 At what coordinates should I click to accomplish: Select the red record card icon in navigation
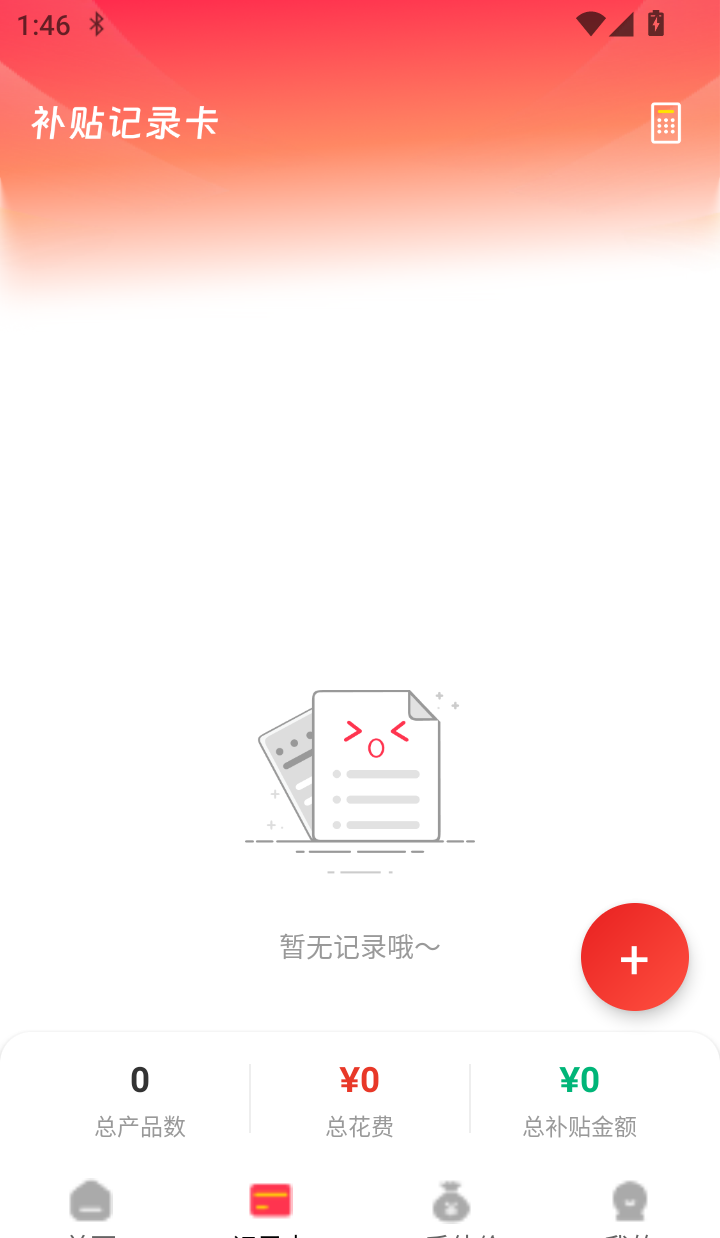click(270, 1200)
